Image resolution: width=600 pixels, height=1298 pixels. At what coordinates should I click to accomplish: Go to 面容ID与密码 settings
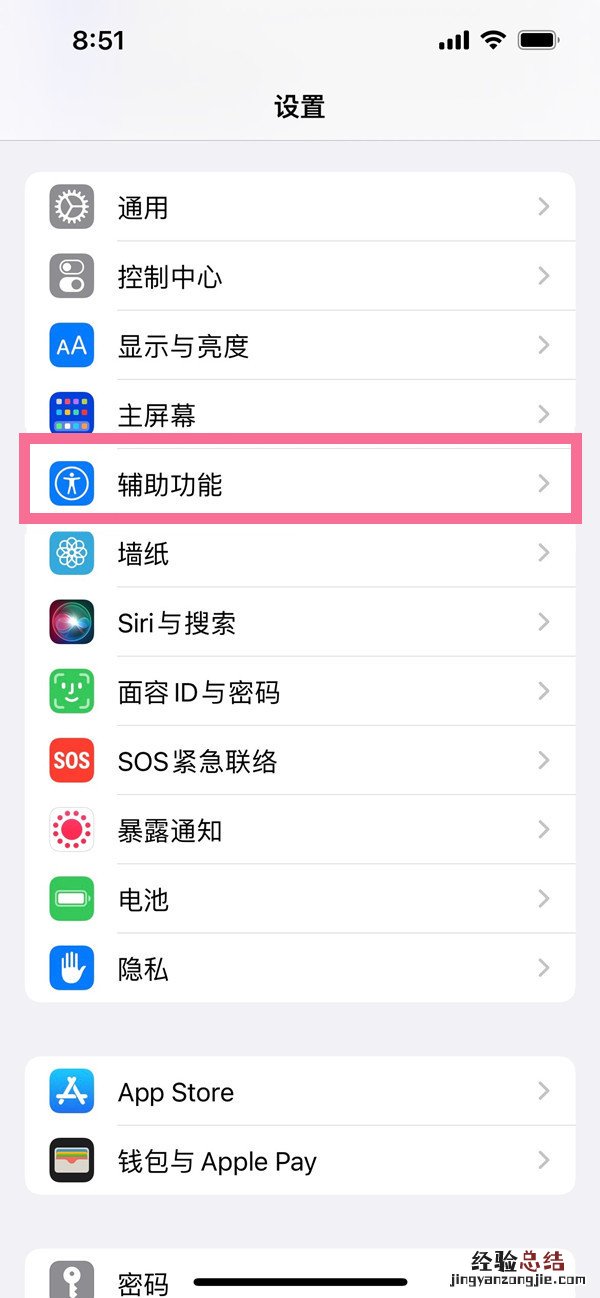[x=300, y=691]
